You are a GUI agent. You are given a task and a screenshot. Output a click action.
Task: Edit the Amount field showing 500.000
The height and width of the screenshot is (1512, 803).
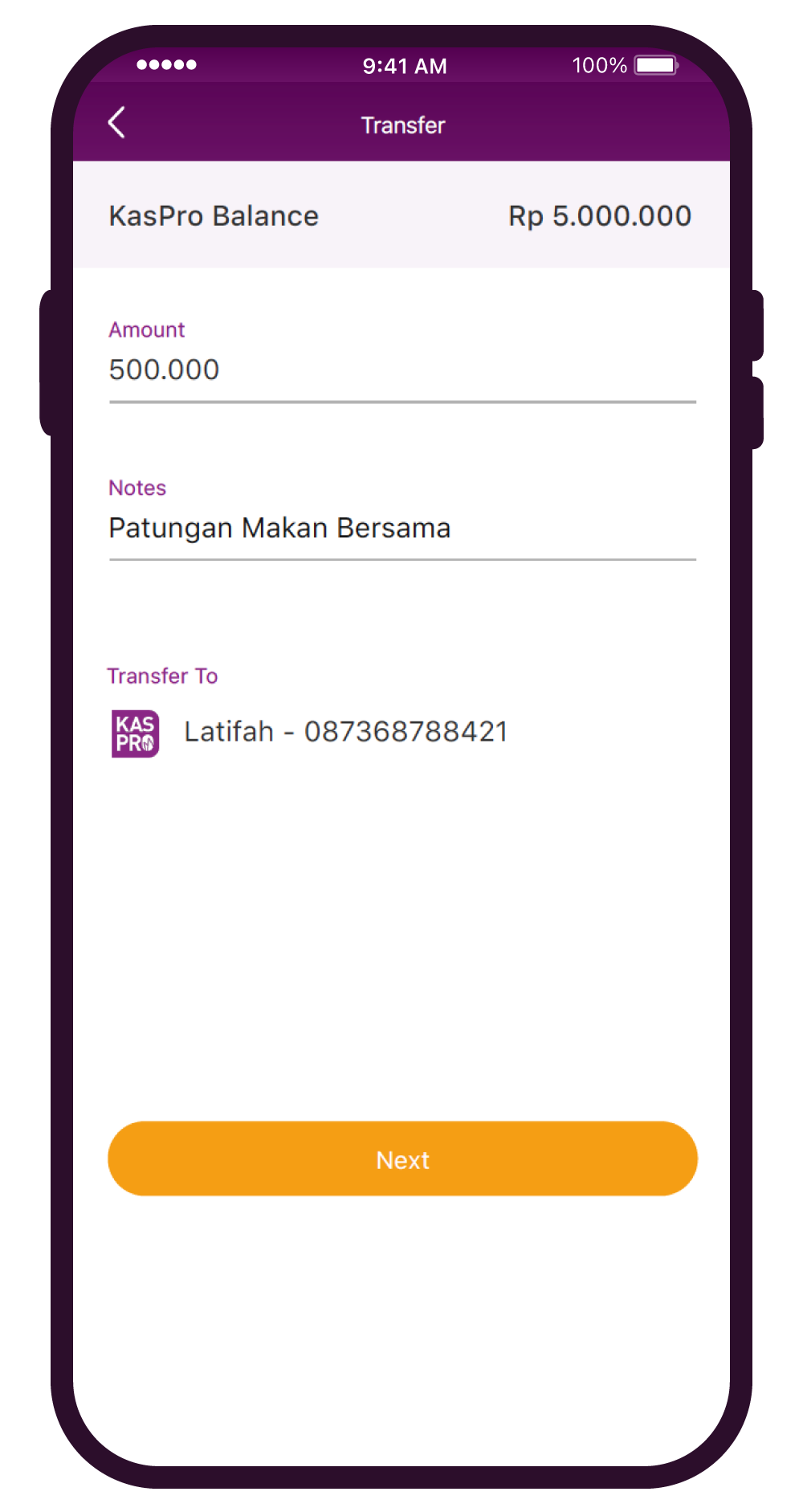401,370
